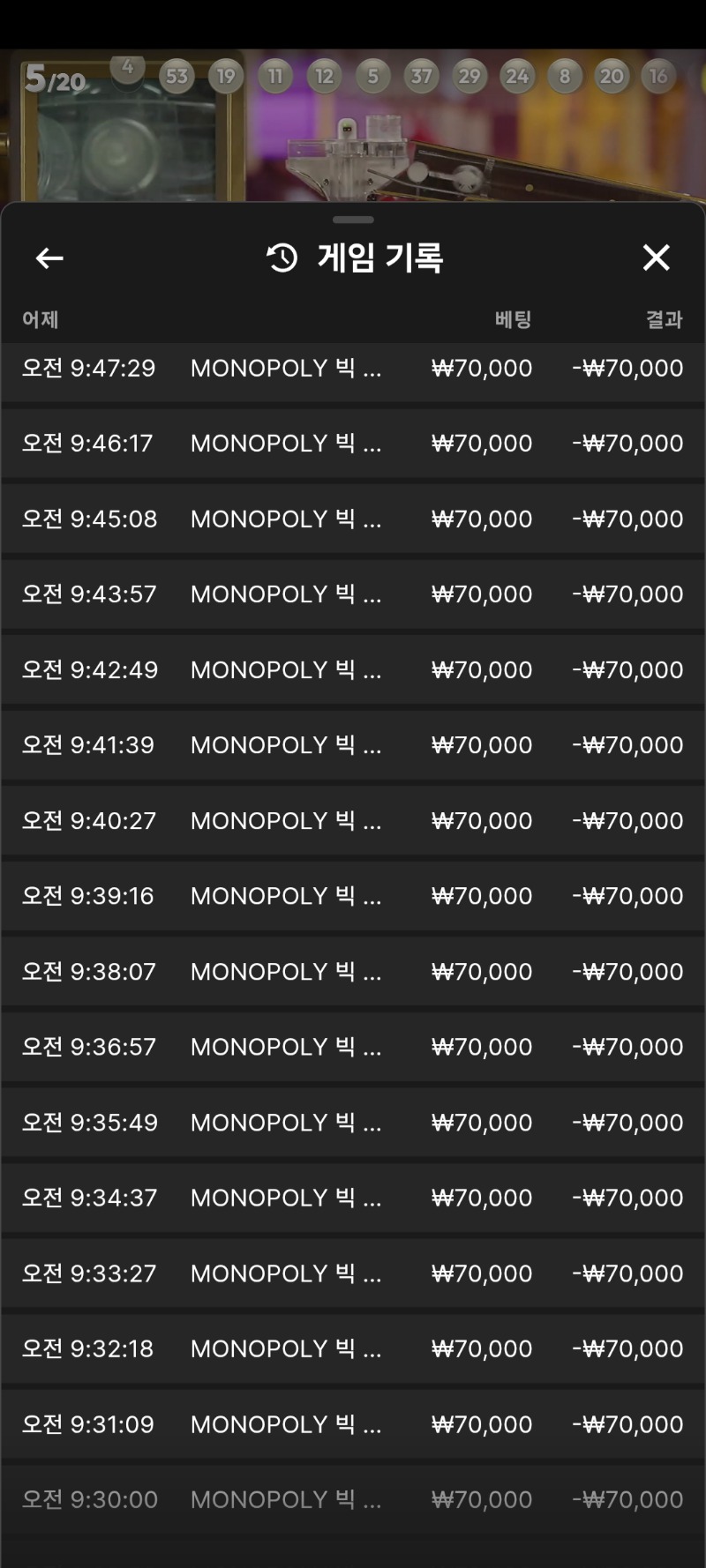Close the game history panel
Viewport: 706px width, 1568px height.
pos(656,258)
